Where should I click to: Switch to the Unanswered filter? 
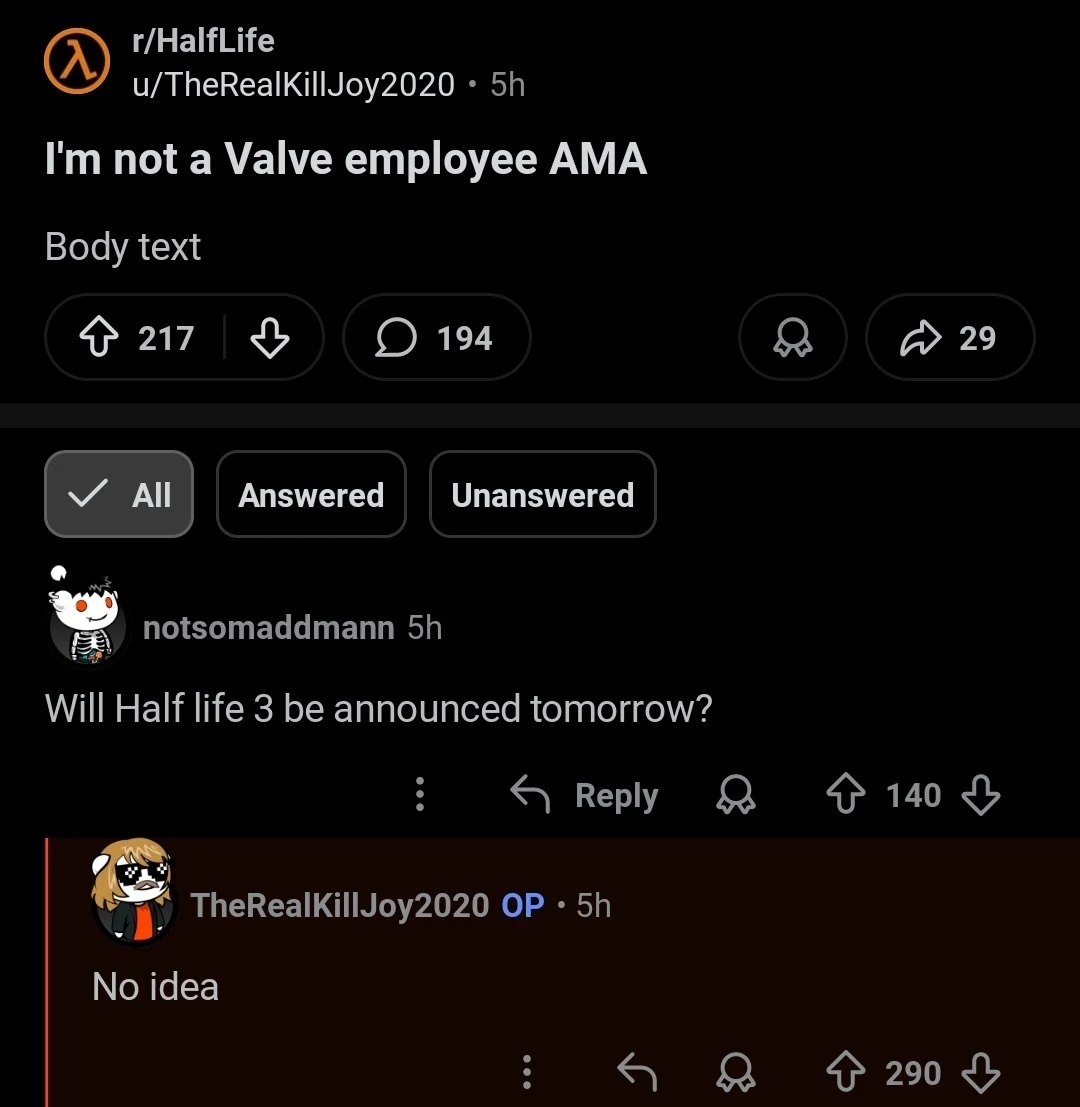coord(542,494)
